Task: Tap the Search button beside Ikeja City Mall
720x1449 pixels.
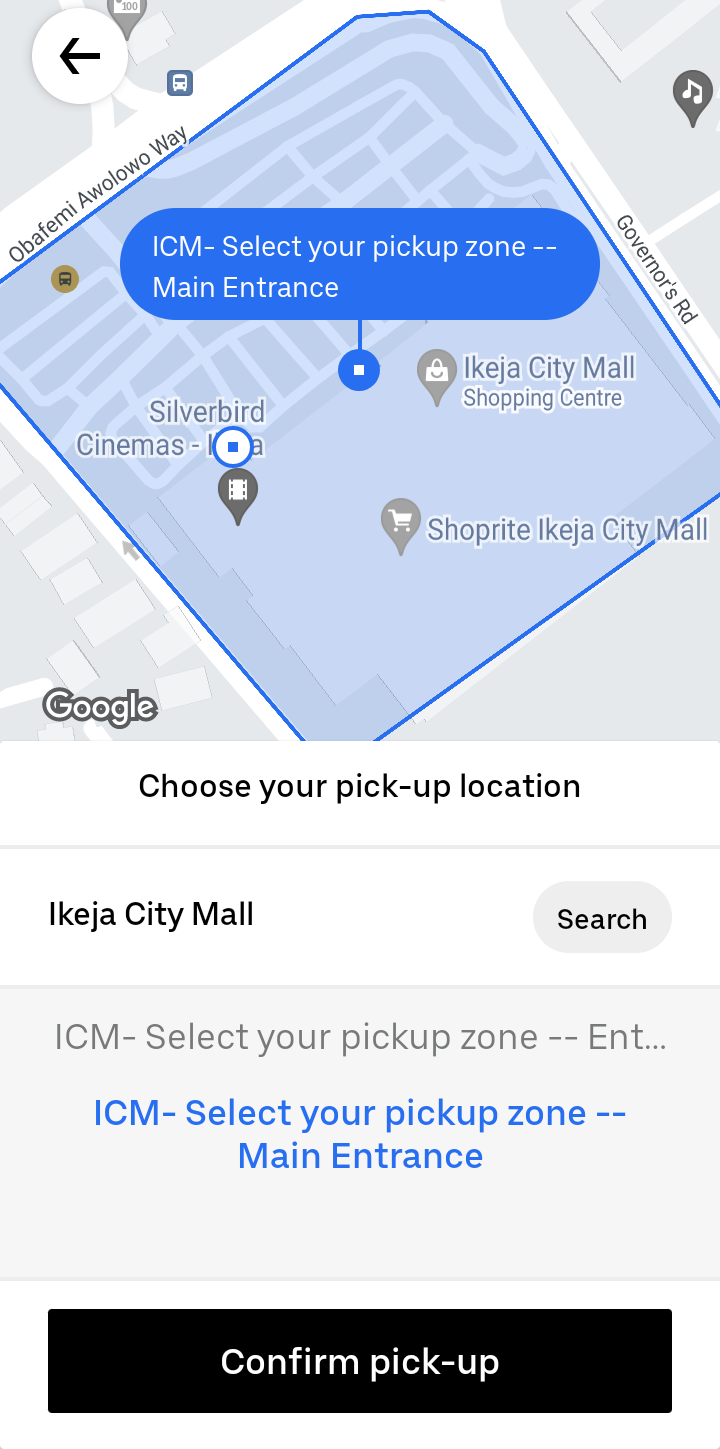Action: [x=602, y=918]
